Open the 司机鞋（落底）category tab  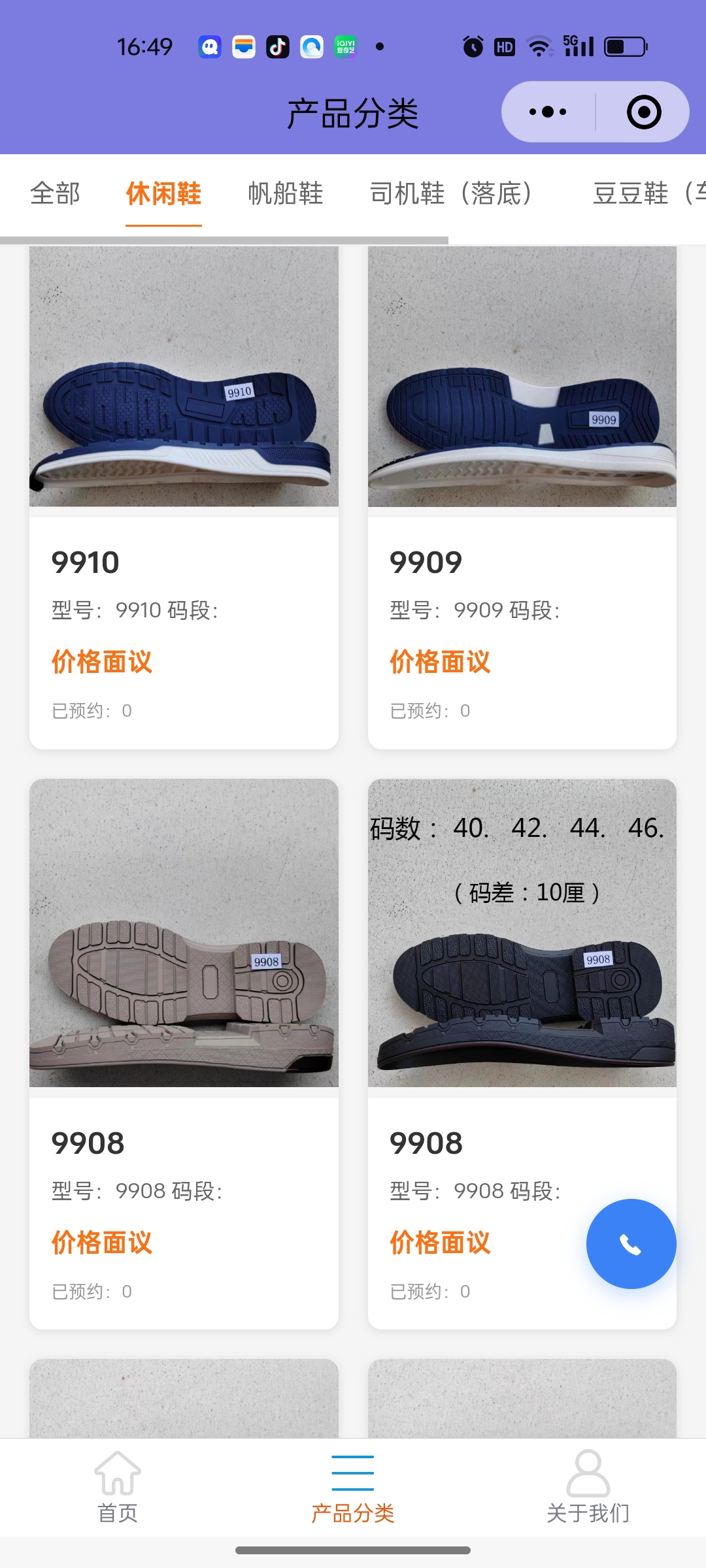[451, 194]
